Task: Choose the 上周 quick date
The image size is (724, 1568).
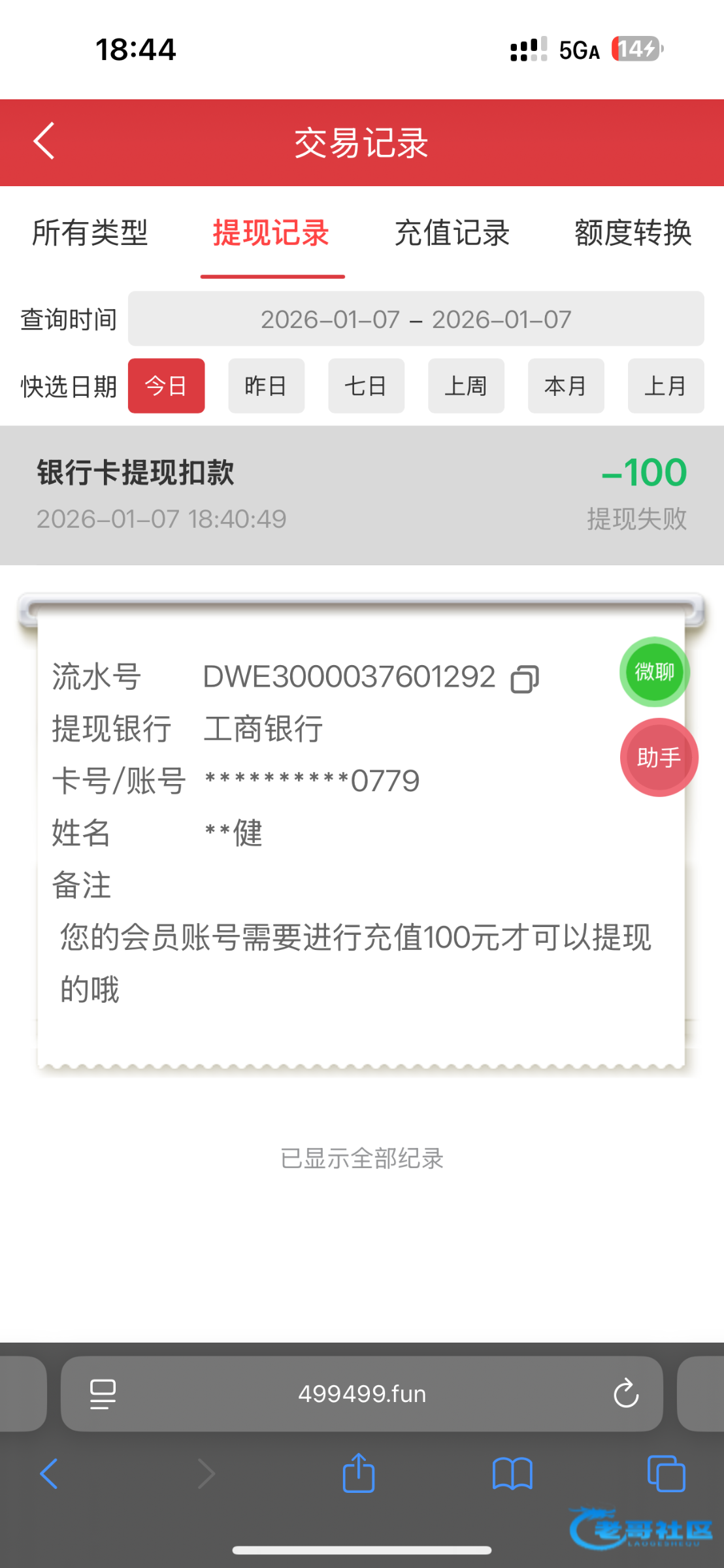Action: (466, 386)
